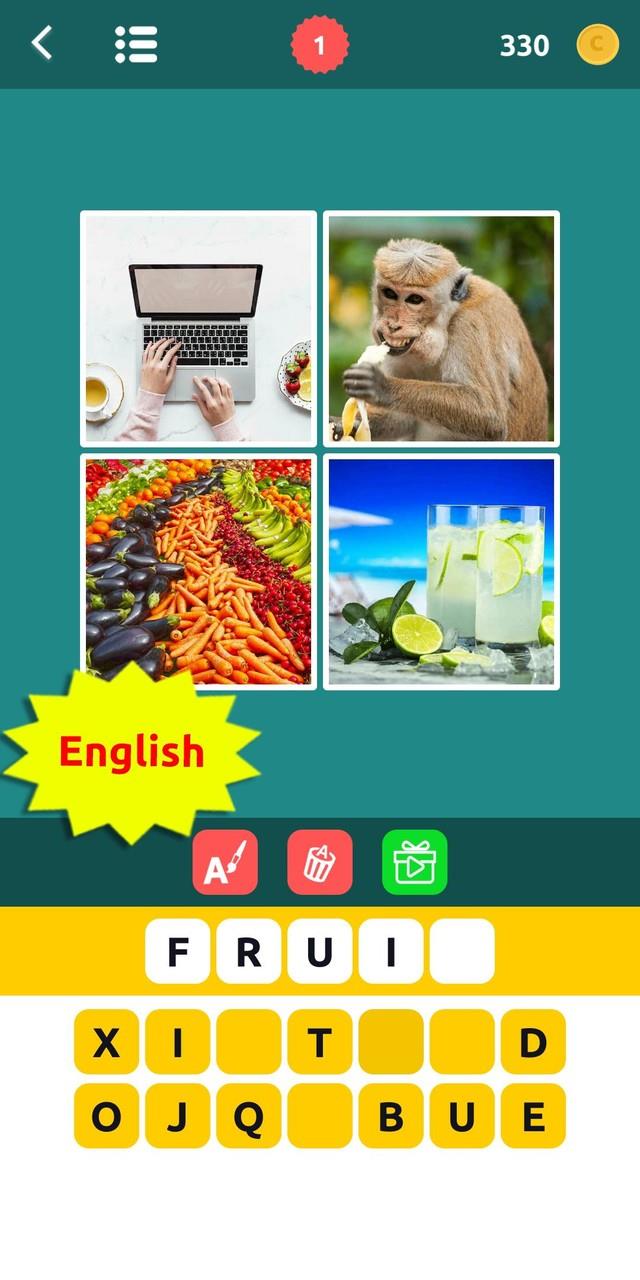Enlarge the vegetable market picture
Viewport: 640px width, 1280px height.
(198, 572)
